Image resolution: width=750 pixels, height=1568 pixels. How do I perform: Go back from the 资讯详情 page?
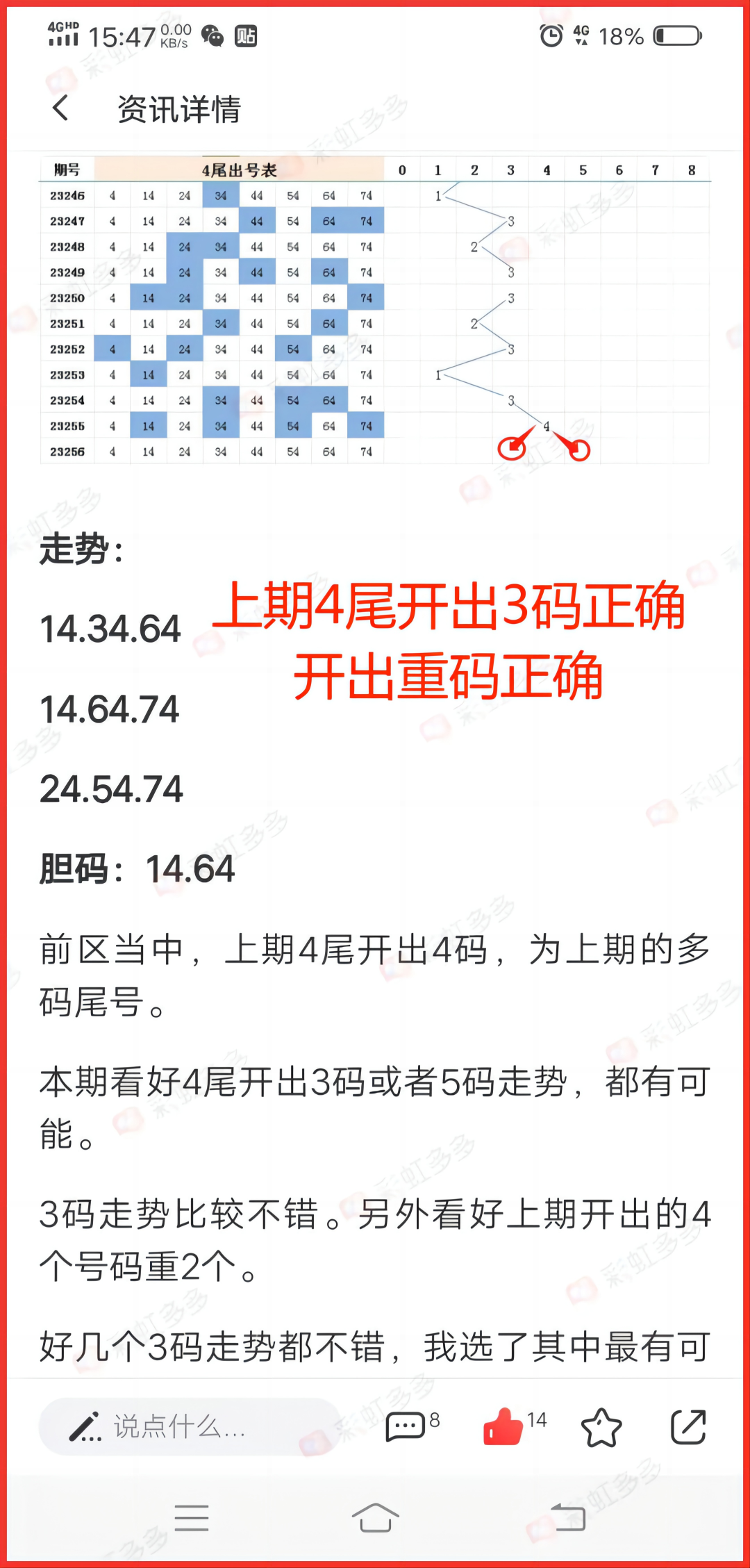click(61, 108)
